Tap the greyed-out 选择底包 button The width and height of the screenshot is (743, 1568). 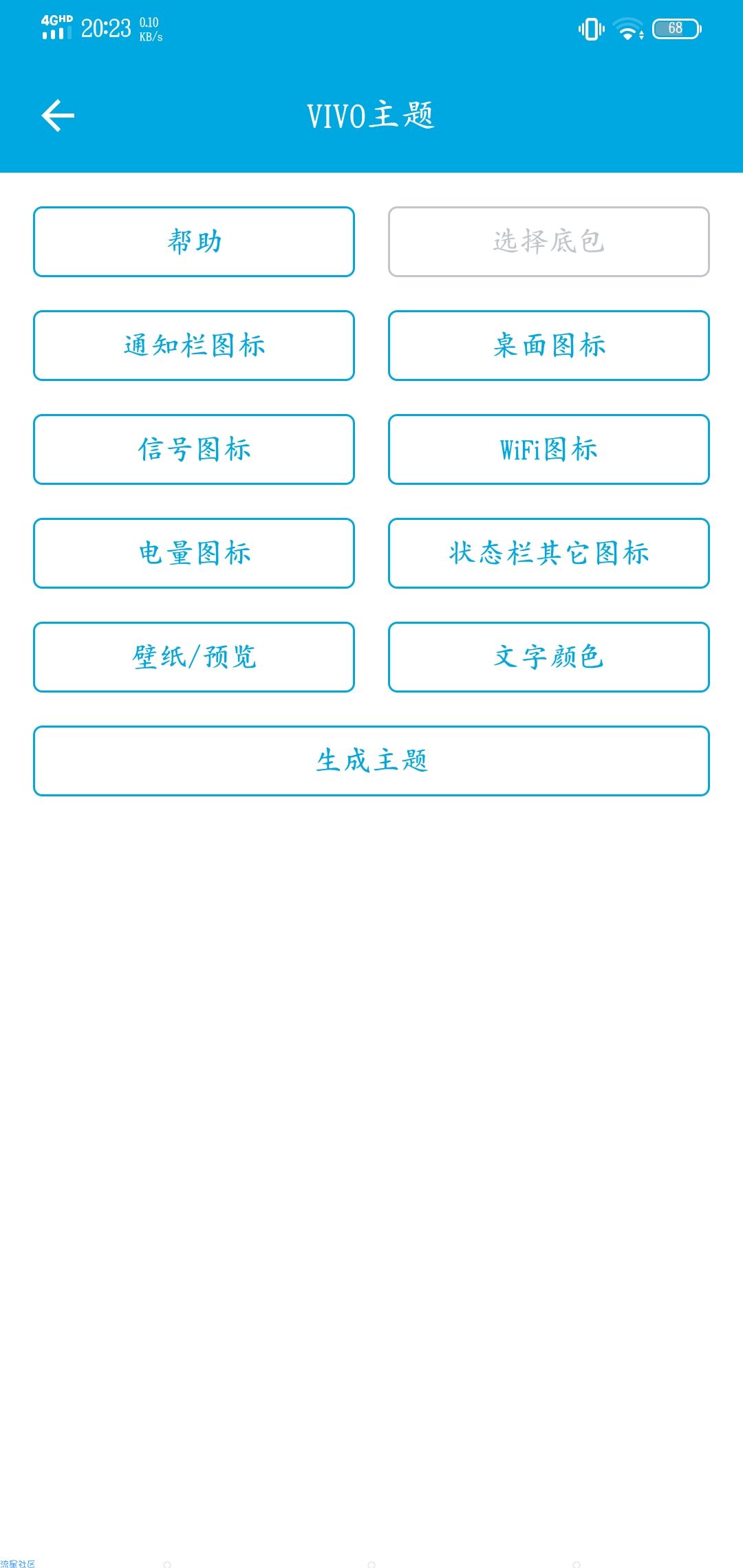(x=549, y=242)
